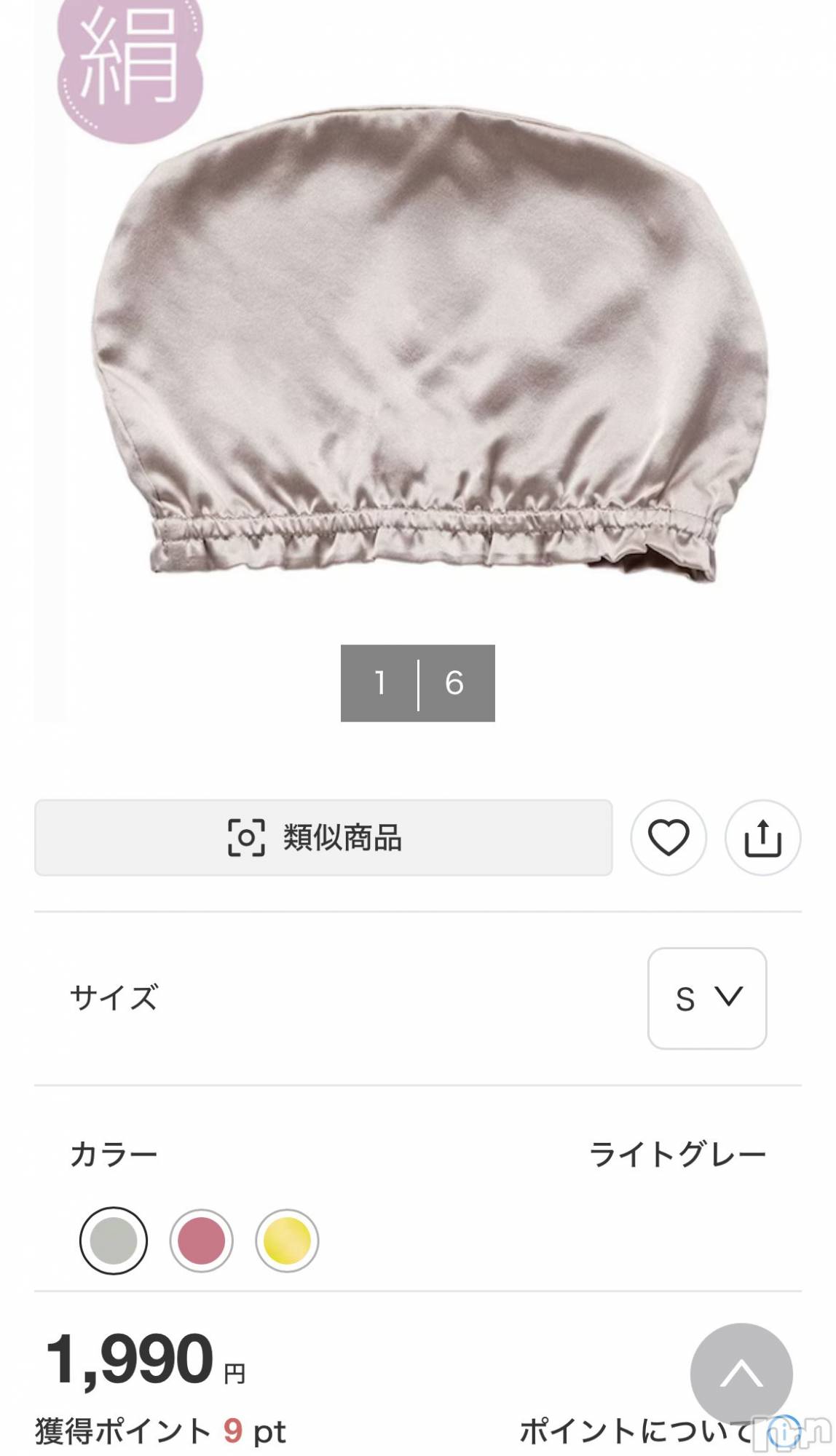
Task: Share this product
Action: (762, 838)
